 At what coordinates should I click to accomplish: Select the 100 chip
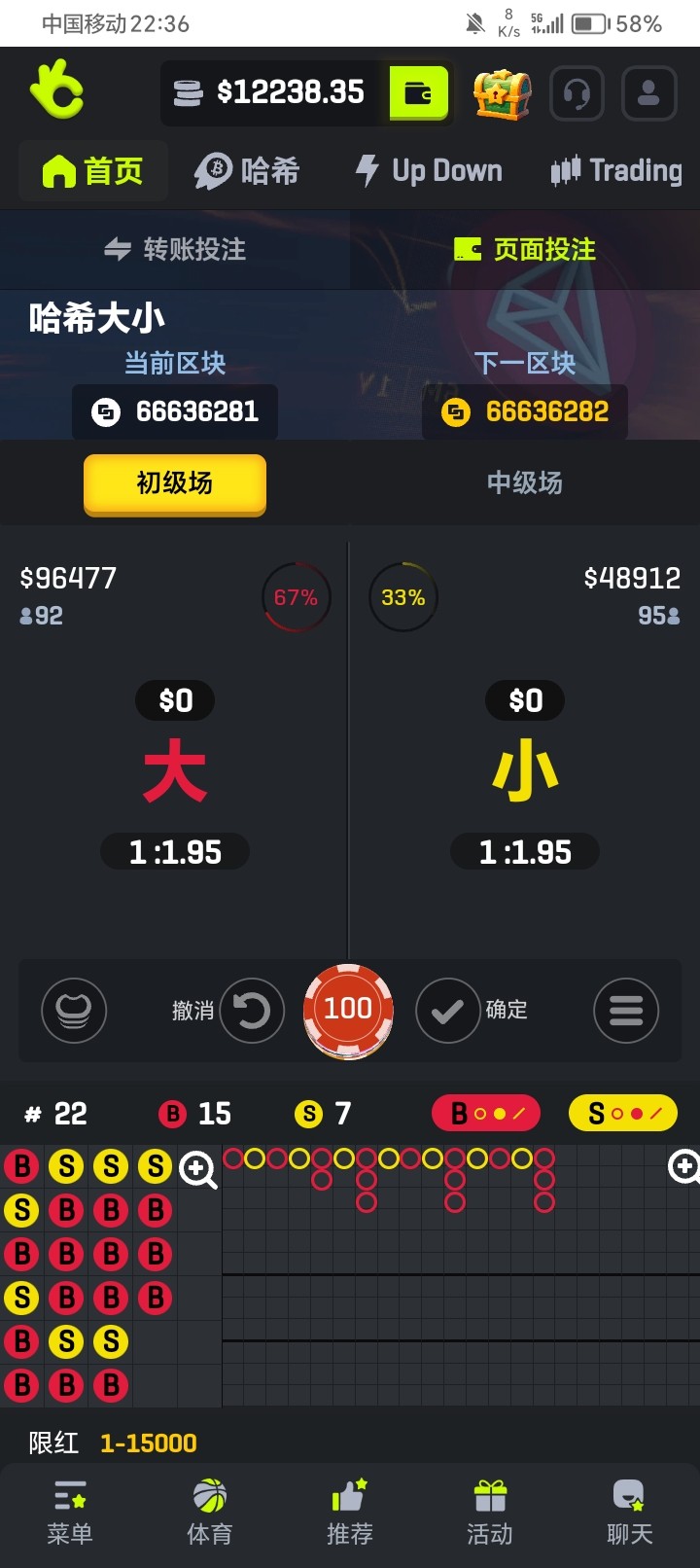pos(348,1010)
